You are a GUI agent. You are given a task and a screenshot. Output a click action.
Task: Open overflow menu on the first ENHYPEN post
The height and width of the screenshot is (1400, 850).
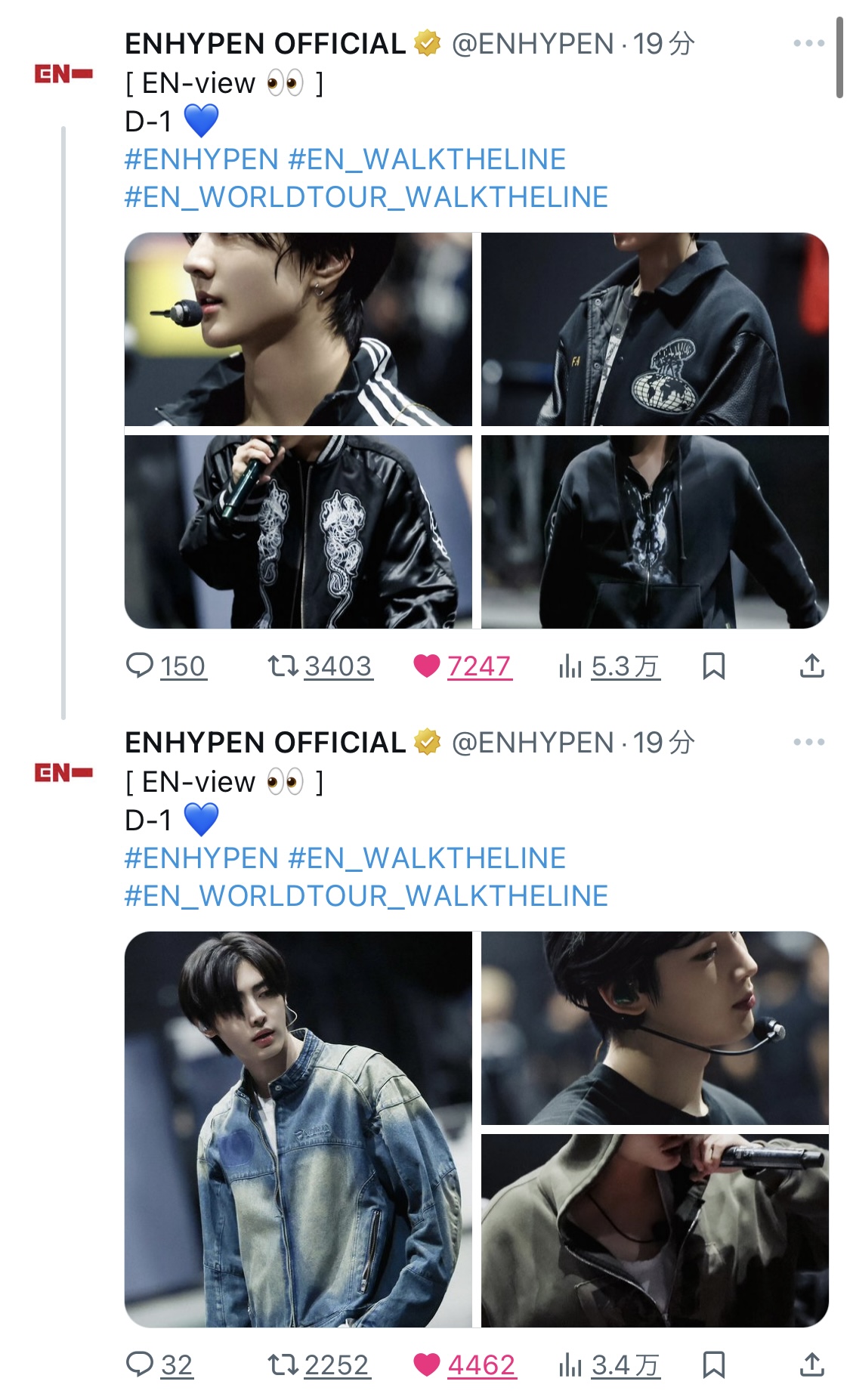808,44
